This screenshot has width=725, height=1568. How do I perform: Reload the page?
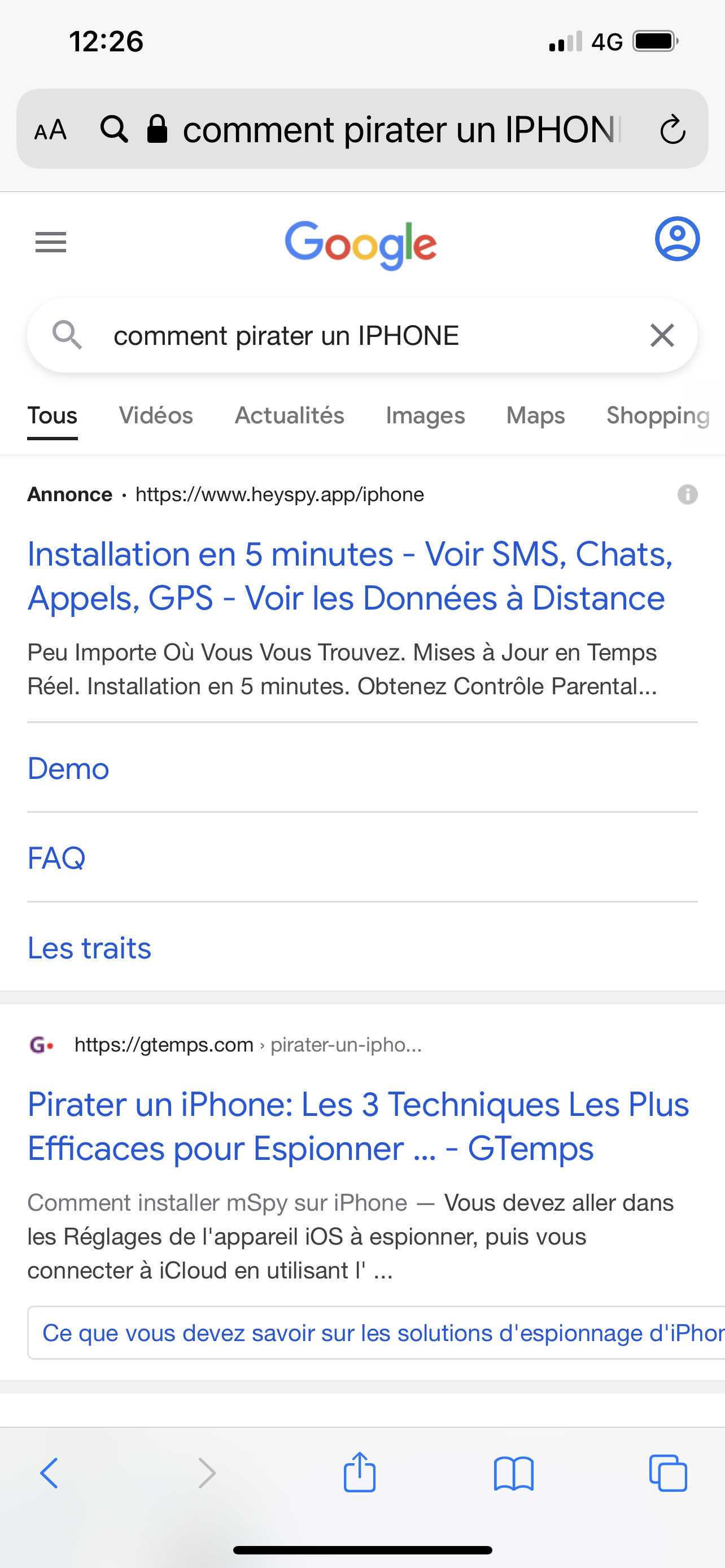672,130
